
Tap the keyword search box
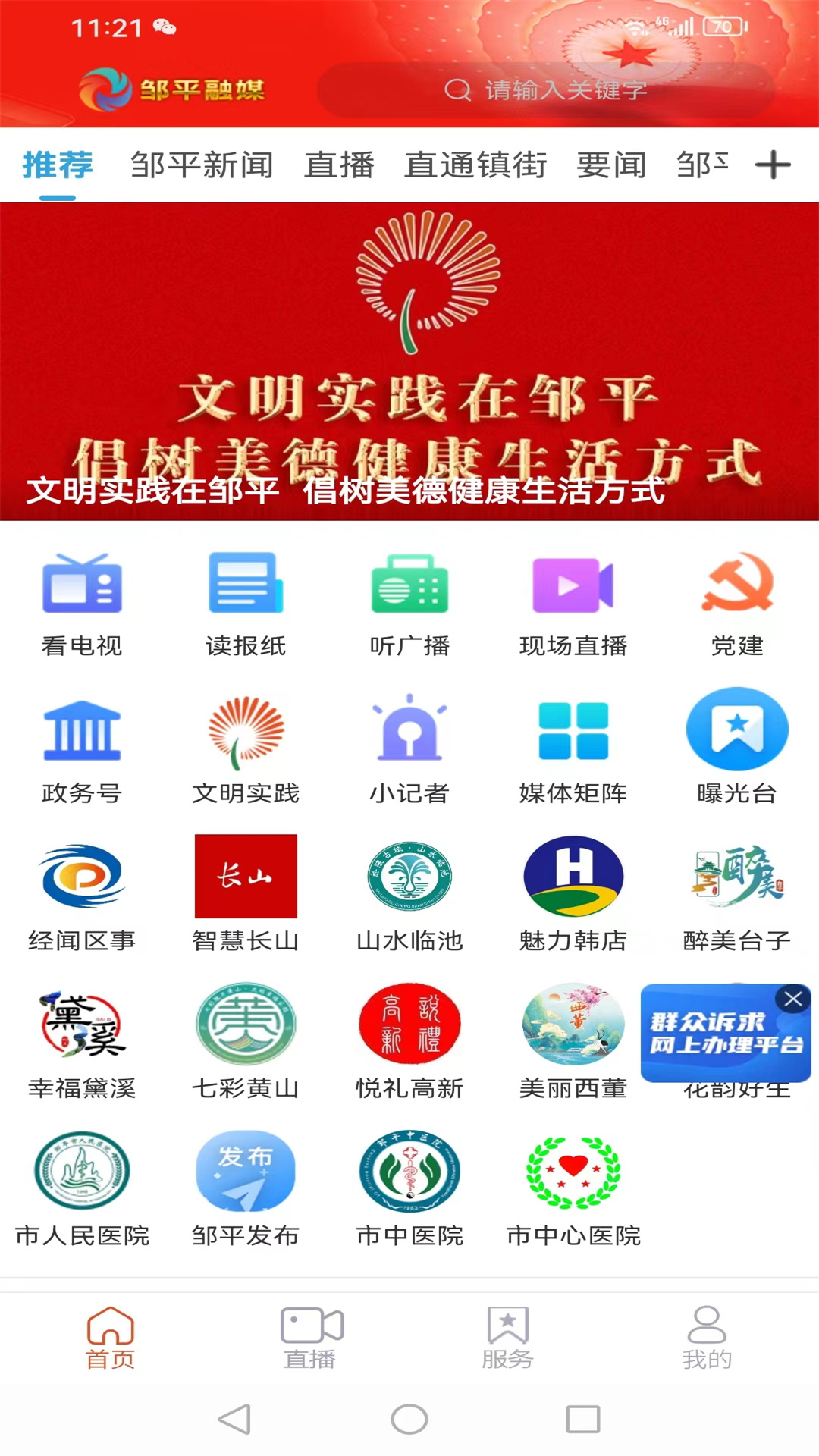546,90
